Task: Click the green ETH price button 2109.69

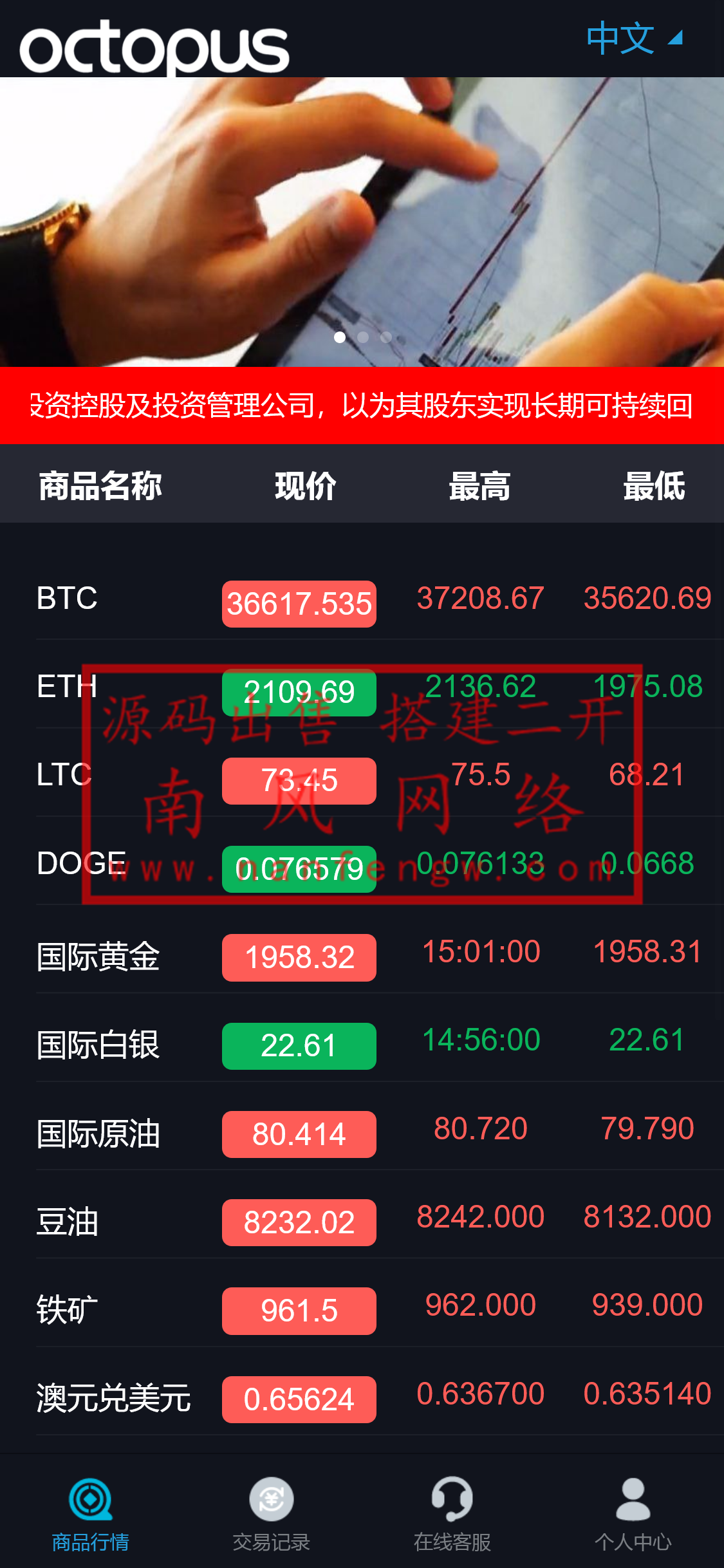Action: point(299,693)
